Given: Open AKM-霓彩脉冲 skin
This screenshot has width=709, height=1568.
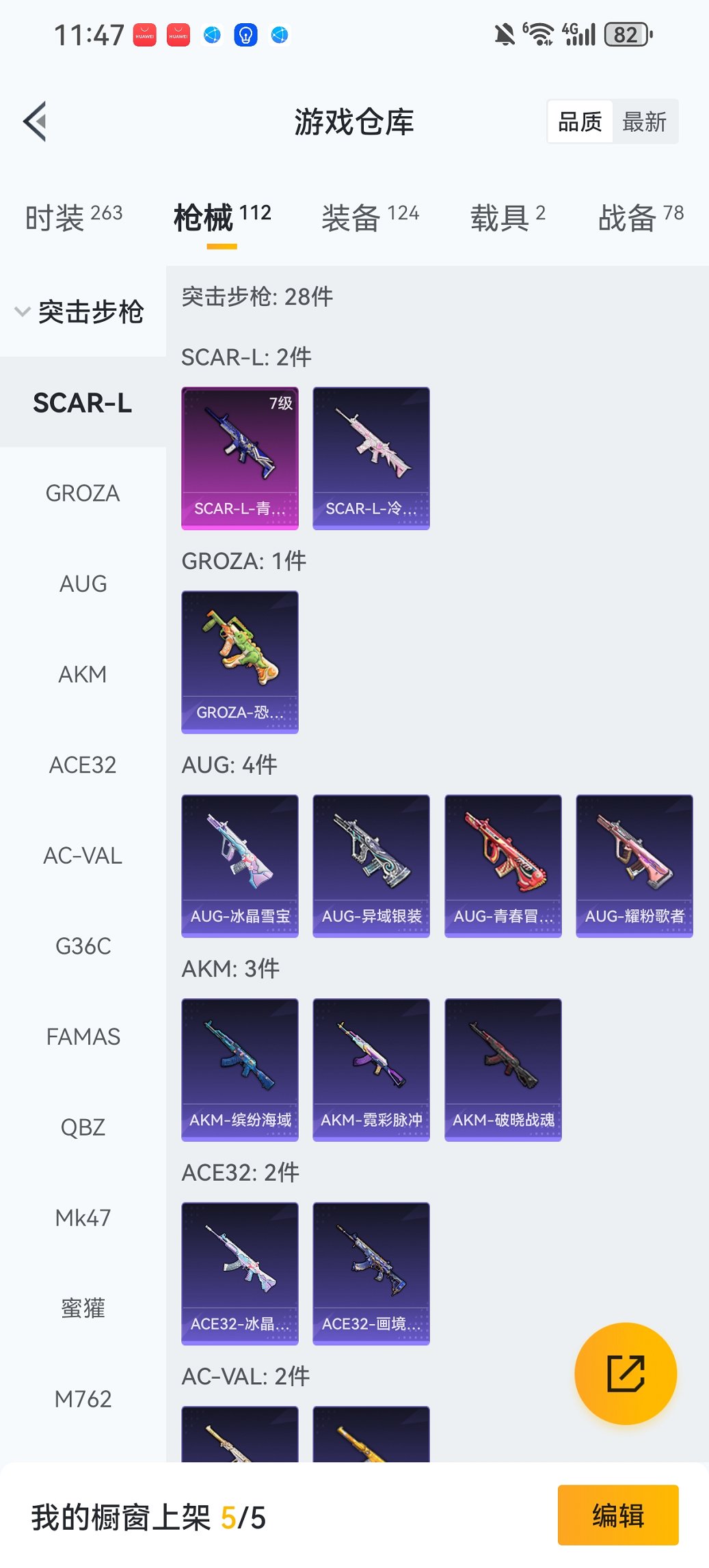Looking at the screenshot, I should (371, 1069).
